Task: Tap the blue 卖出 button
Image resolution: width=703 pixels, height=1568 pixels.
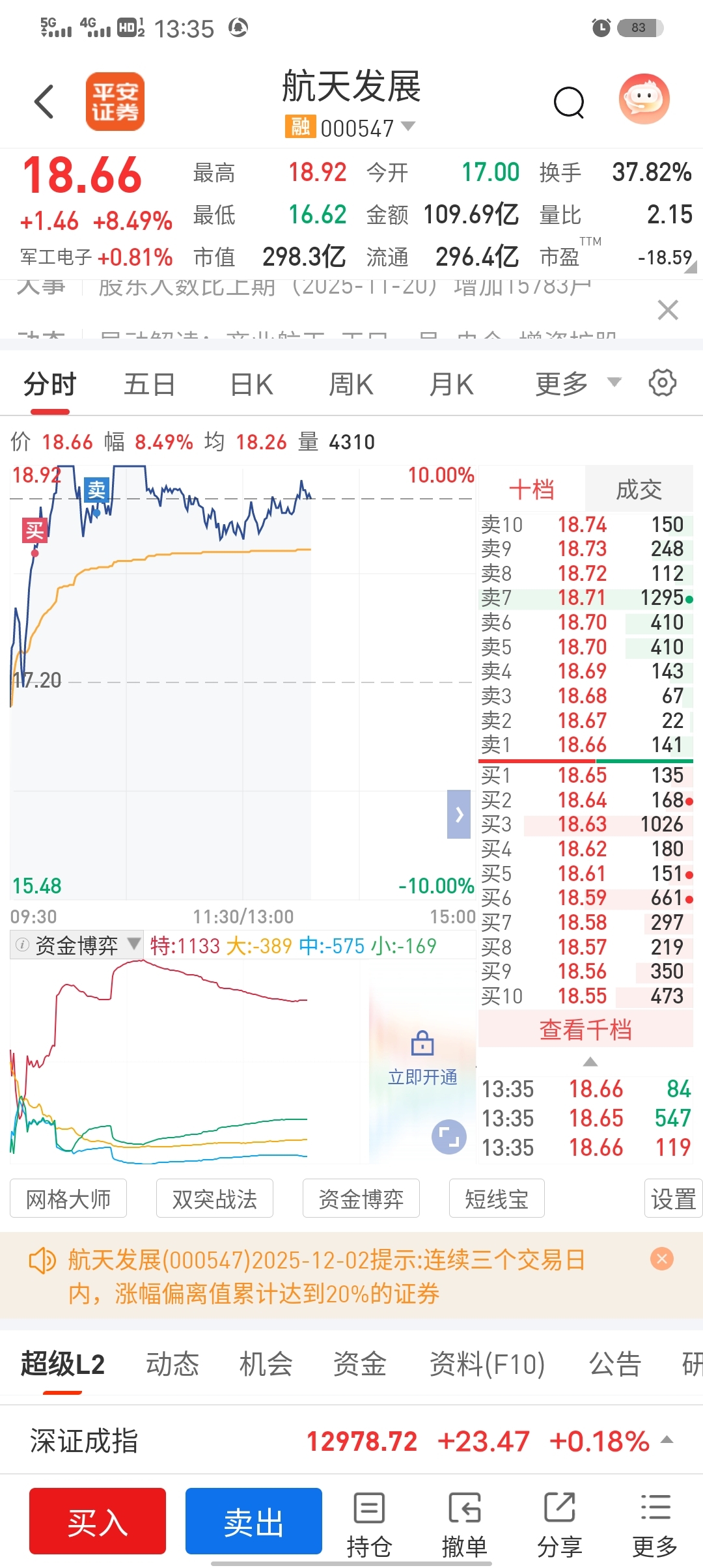Action: point(253,1522)
